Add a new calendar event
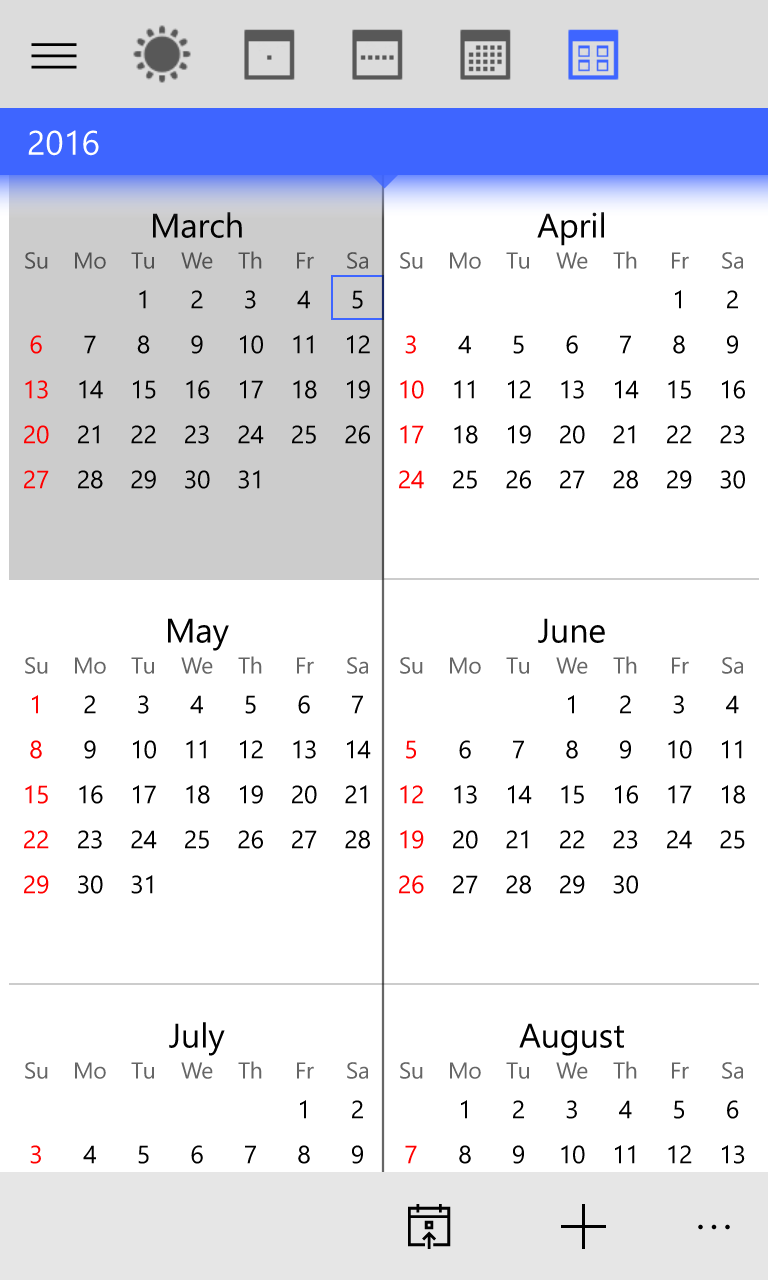This screenshot has height=1280, width=768. point(583,1226)
